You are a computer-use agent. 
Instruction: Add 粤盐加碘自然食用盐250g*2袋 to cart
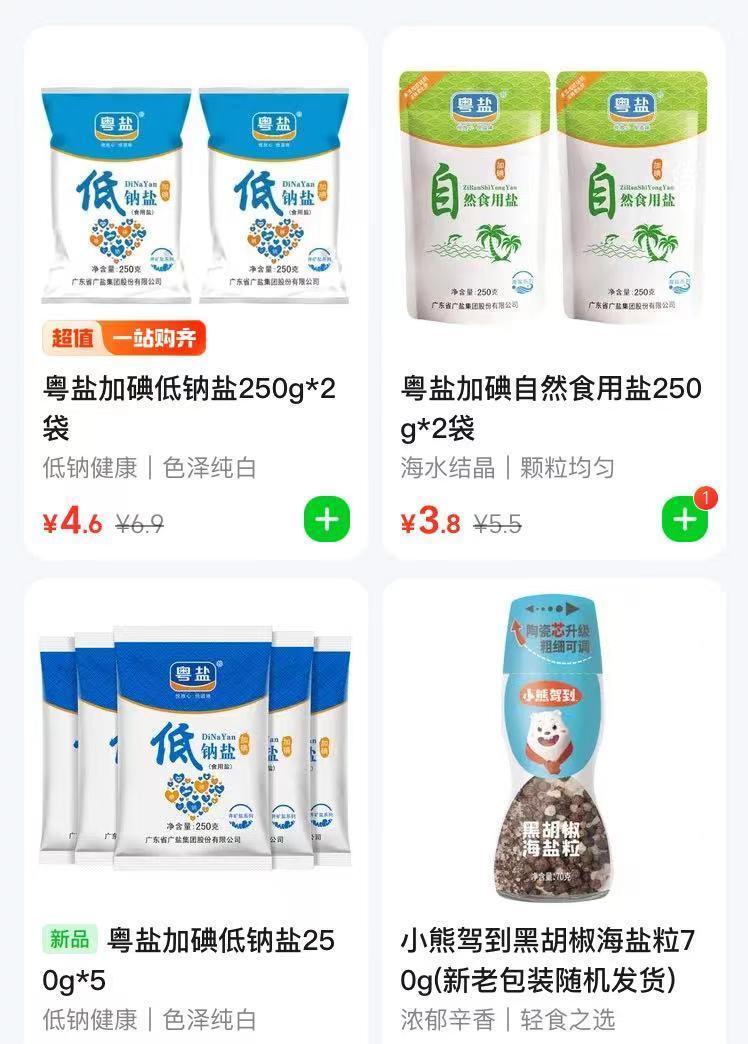685,520
